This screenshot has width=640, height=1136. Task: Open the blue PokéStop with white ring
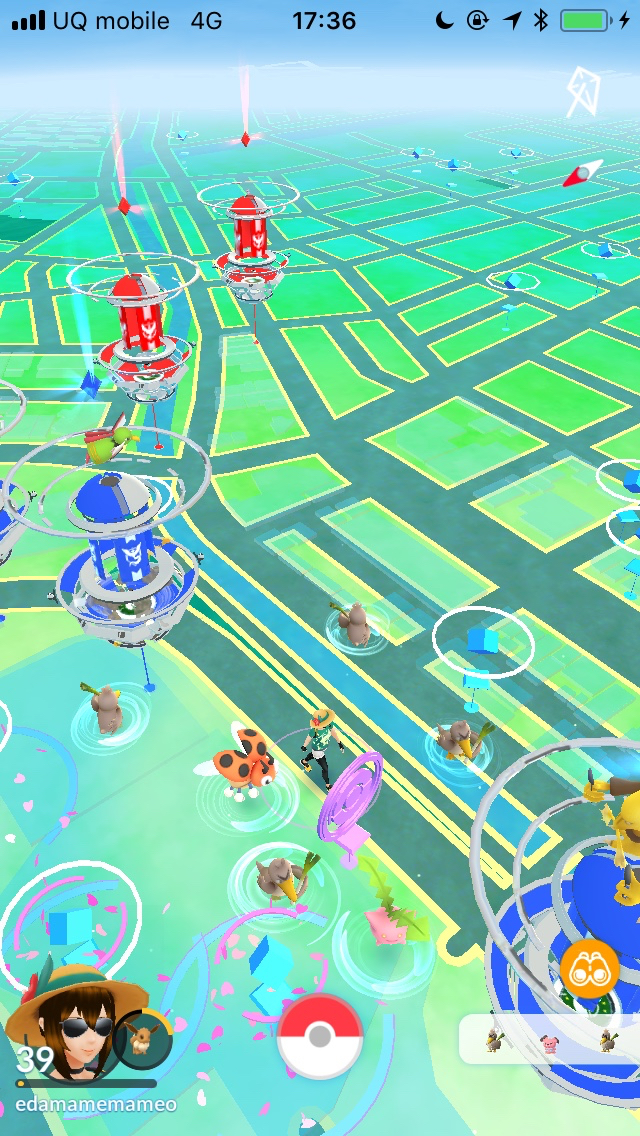coord(483,642)
